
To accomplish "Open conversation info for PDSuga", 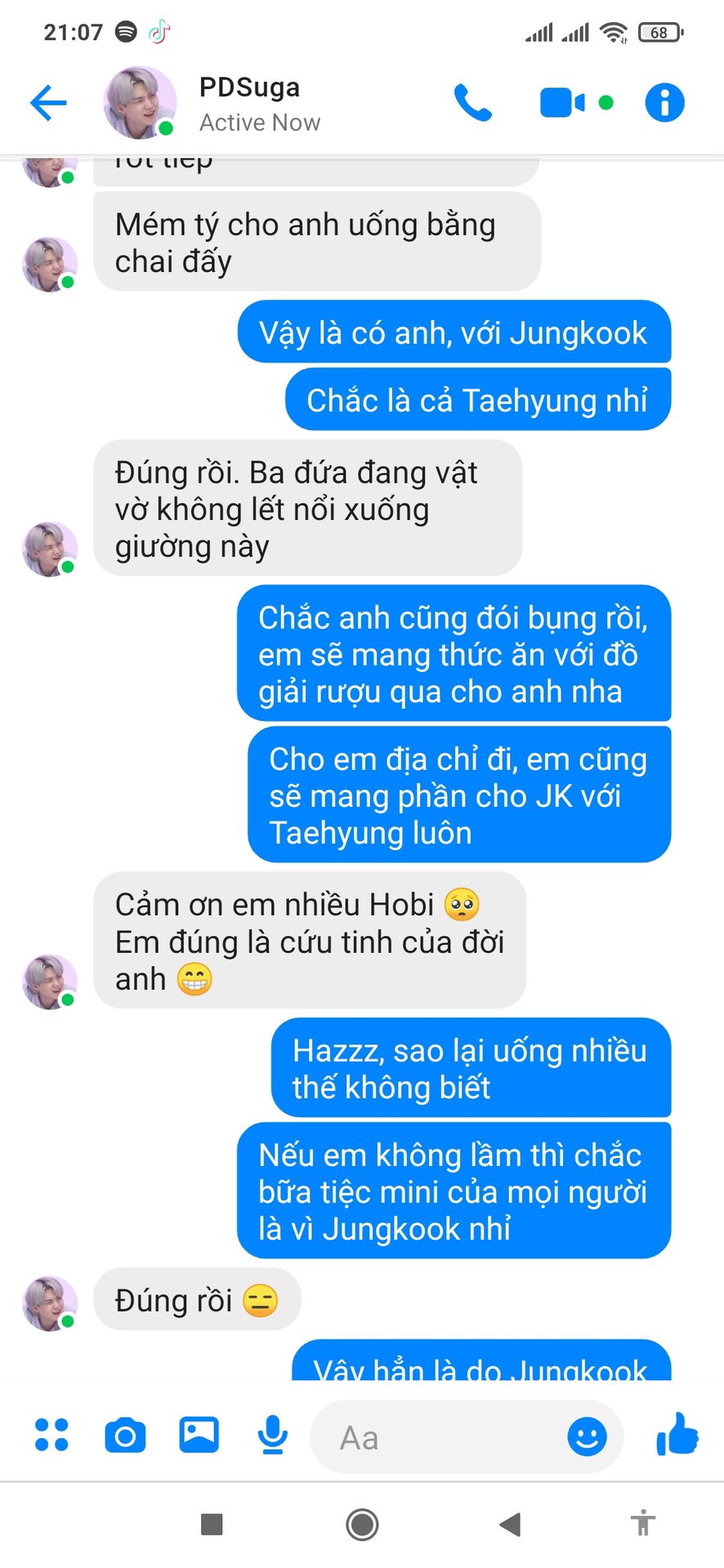I will (664, 103).
